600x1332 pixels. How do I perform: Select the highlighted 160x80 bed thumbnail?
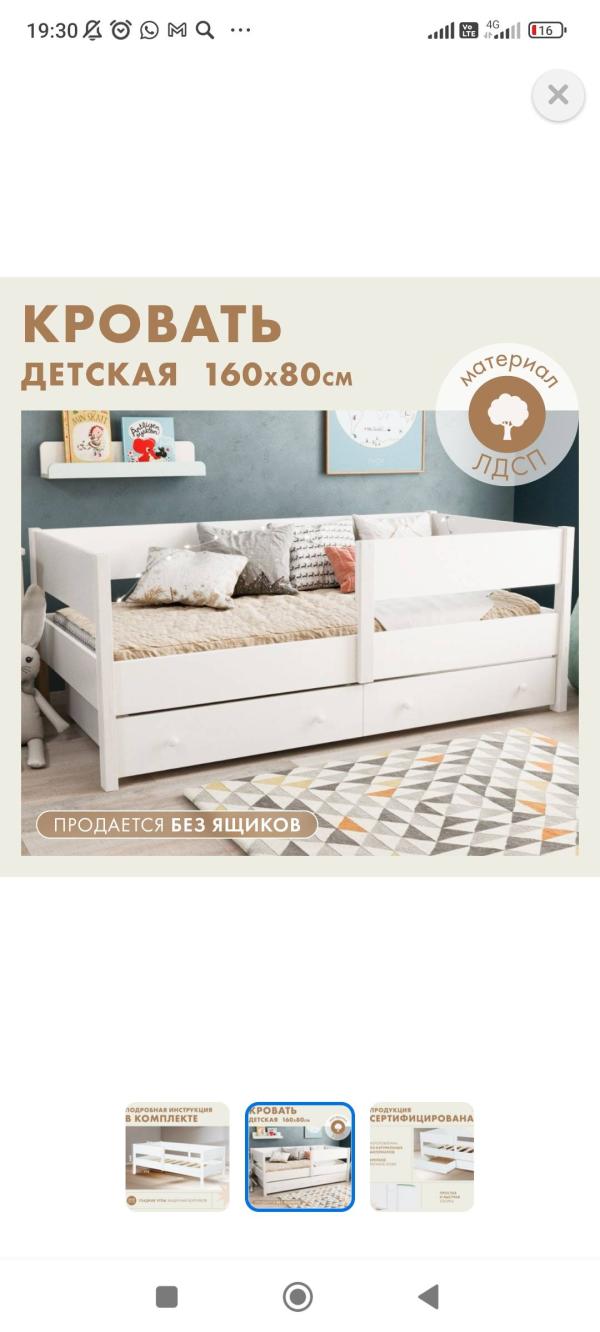[300, 1157]
